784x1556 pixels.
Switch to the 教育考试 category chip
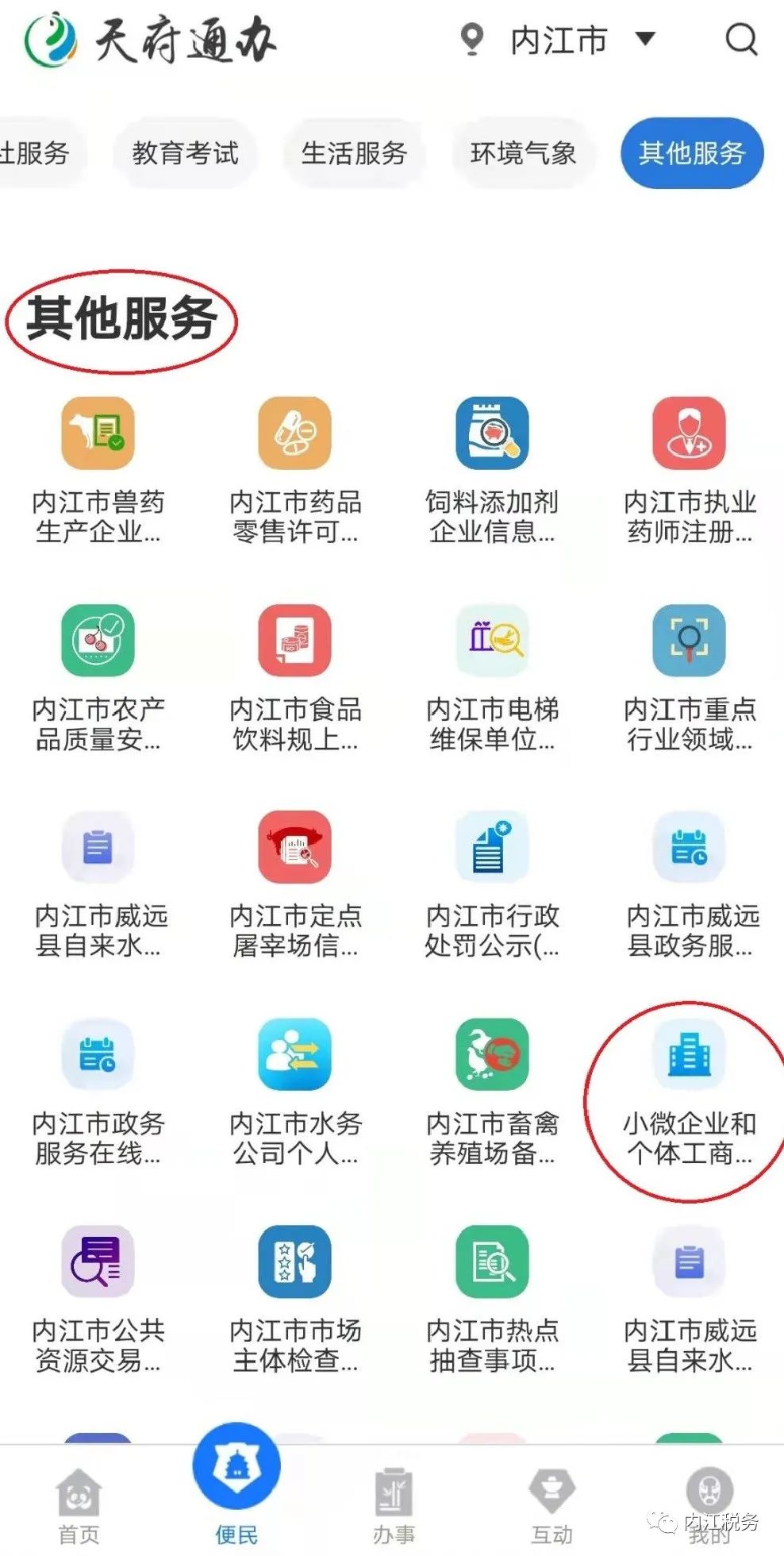point(185,153)
